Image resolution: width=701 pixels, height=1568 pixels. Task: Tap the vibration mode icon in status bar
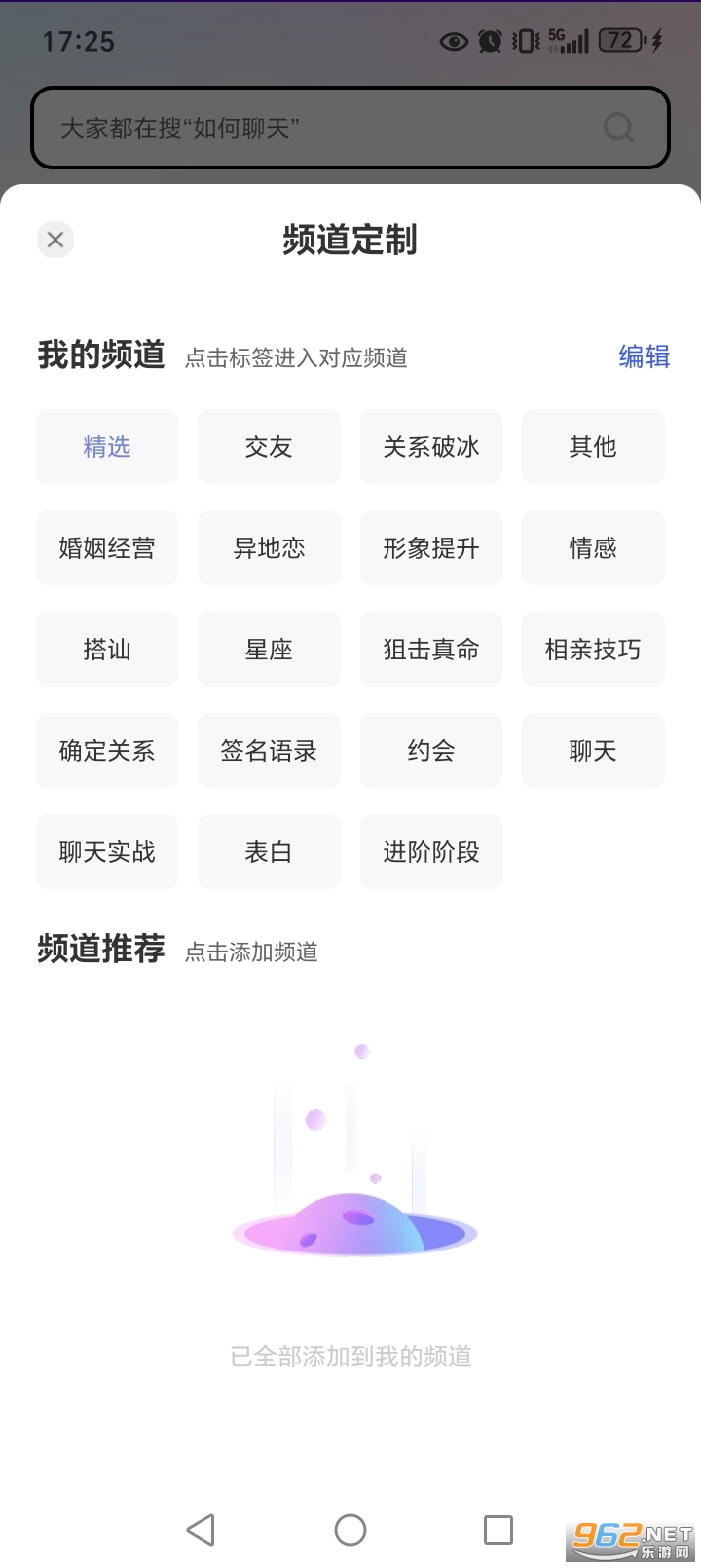[525, 41]
